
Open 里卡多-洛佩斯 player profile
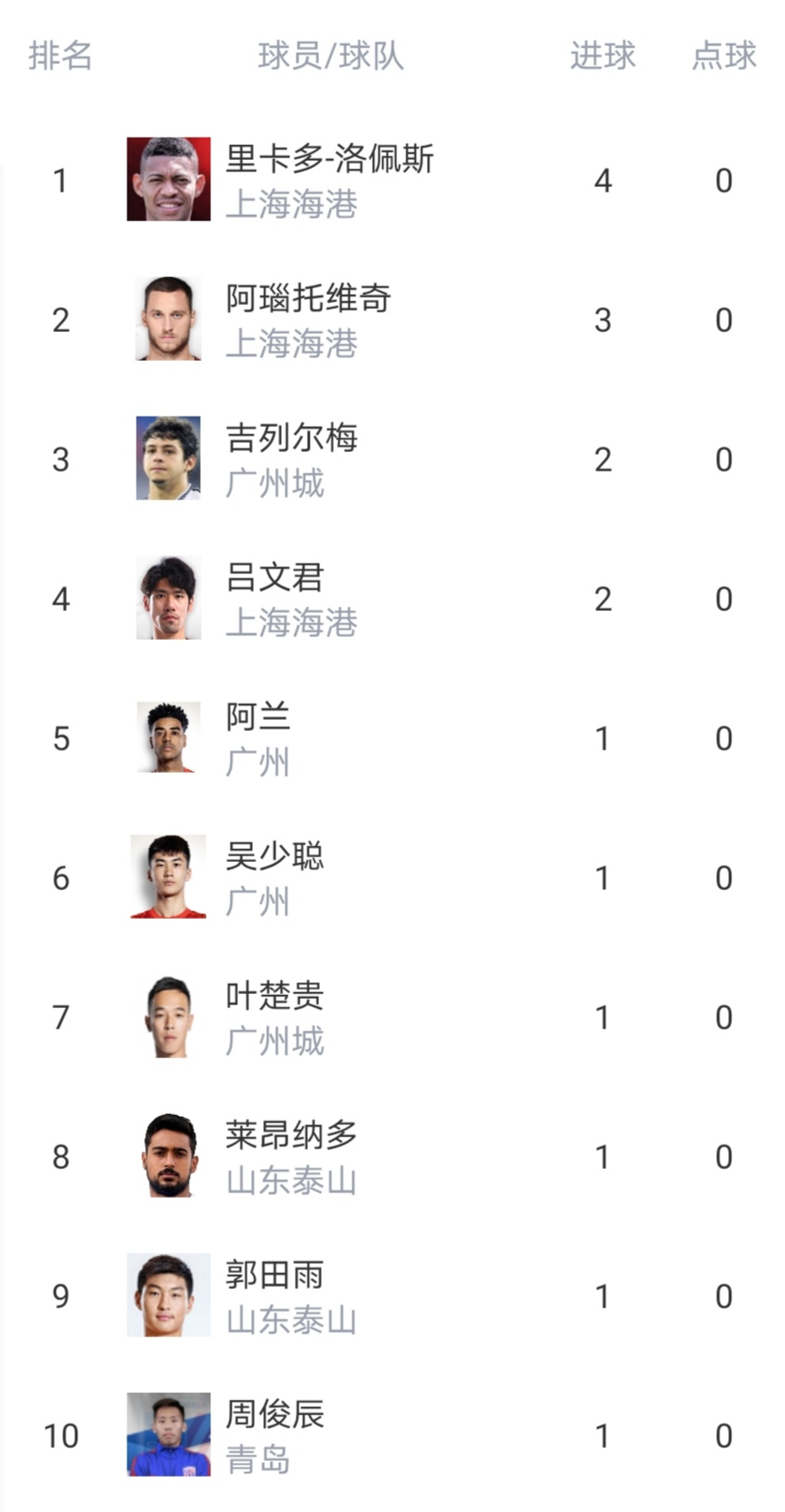[x=328, y=160]
